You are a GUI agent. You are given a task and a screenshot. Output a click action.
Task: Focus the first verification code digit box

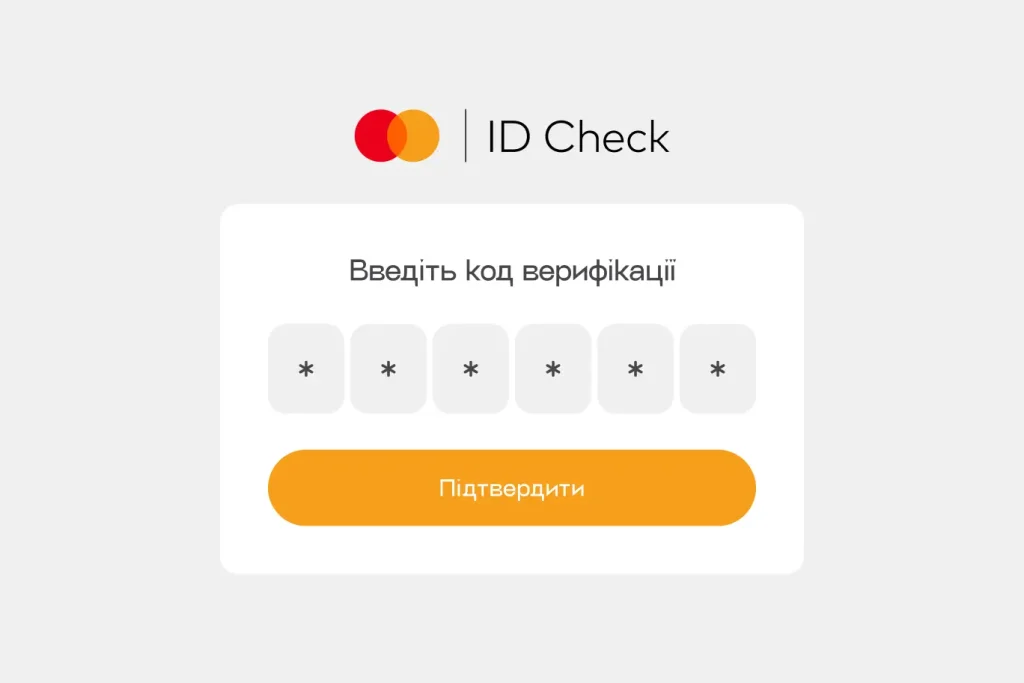[x=306, y=369]
